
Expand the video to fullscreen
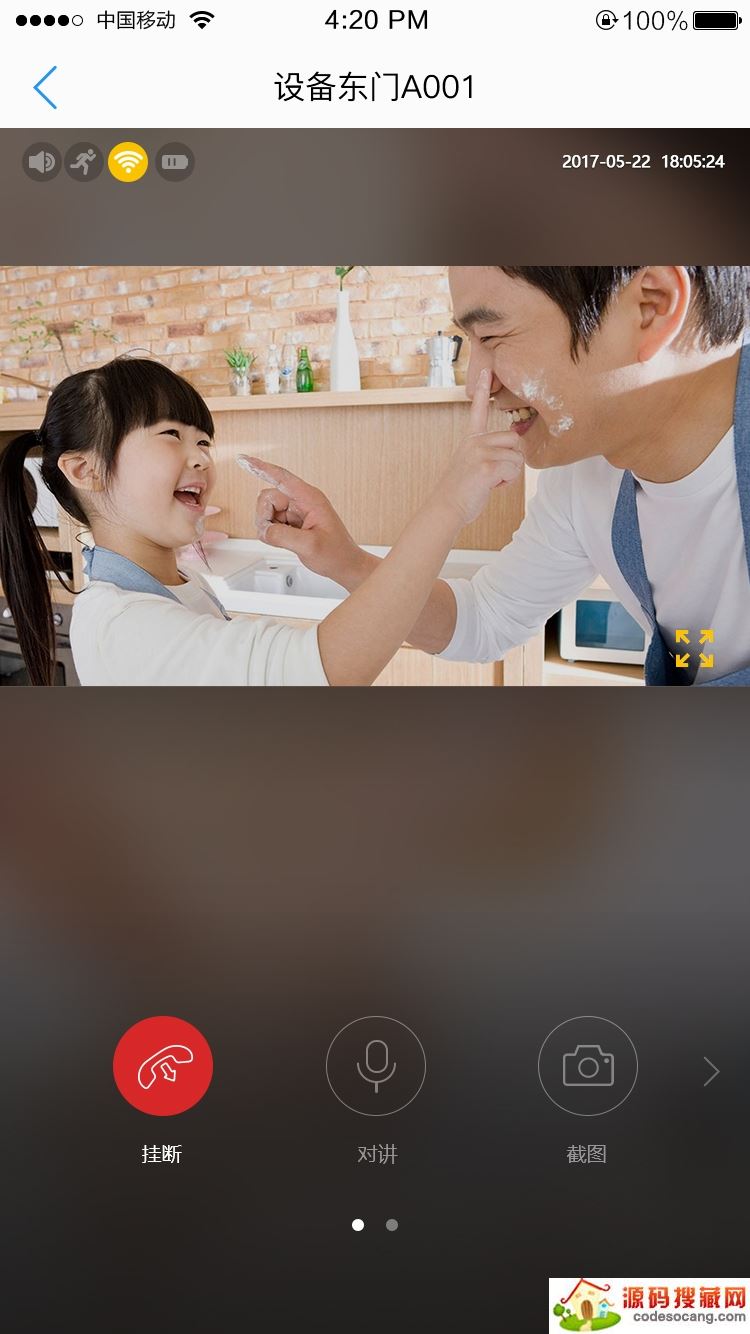[x=694, y=648]
